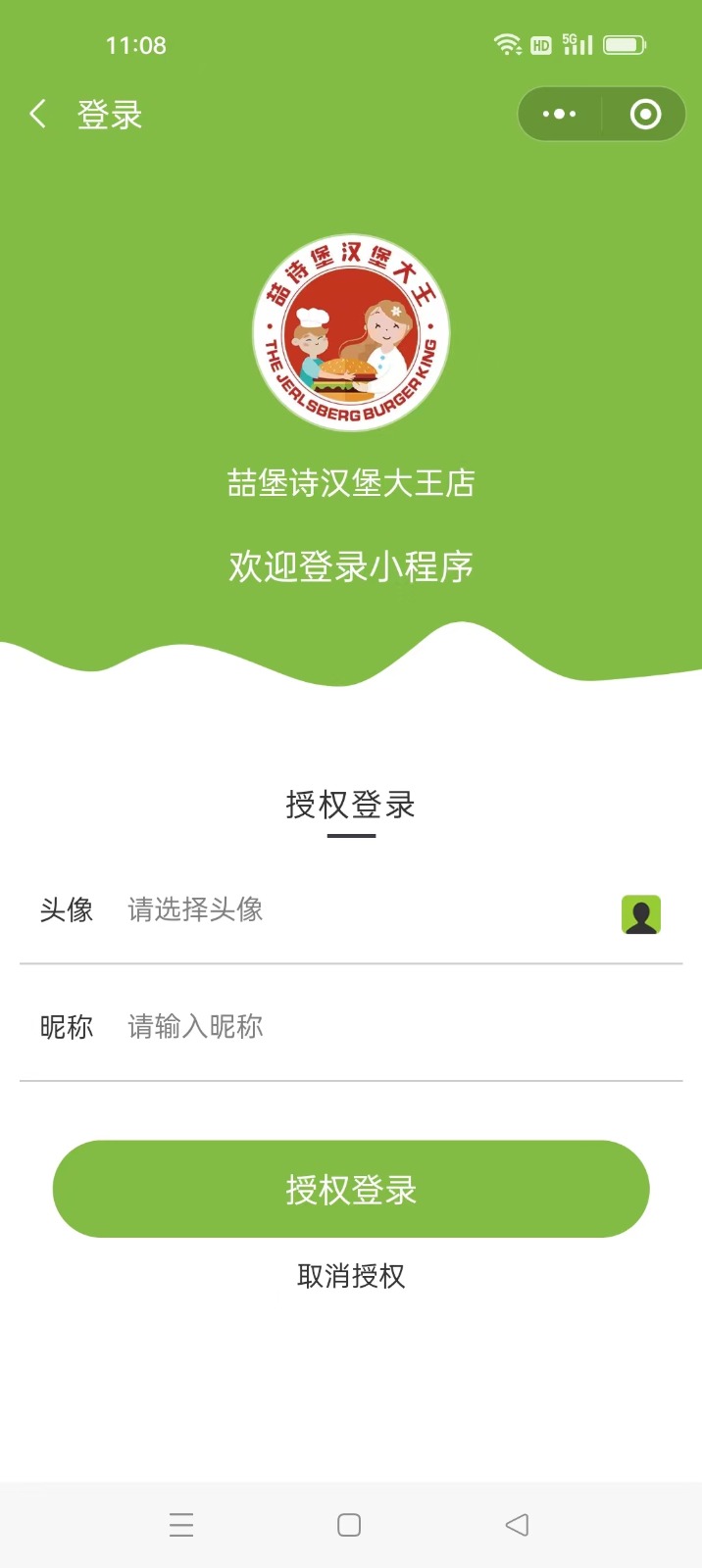Cancel authorization via 取消授权
This screenshot has height=1568, width=702.
(351, 1276)
